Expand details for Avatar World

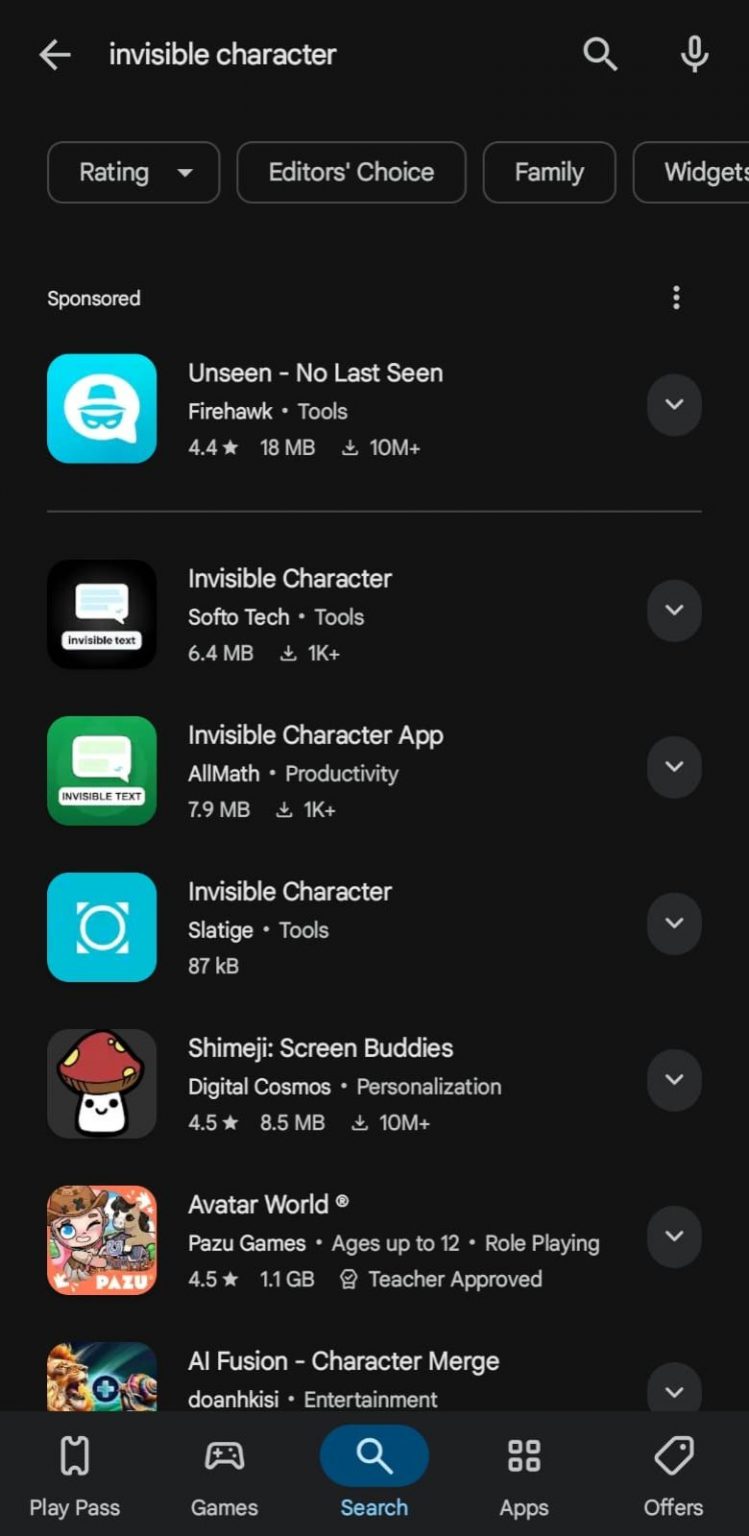point(674,1236)
